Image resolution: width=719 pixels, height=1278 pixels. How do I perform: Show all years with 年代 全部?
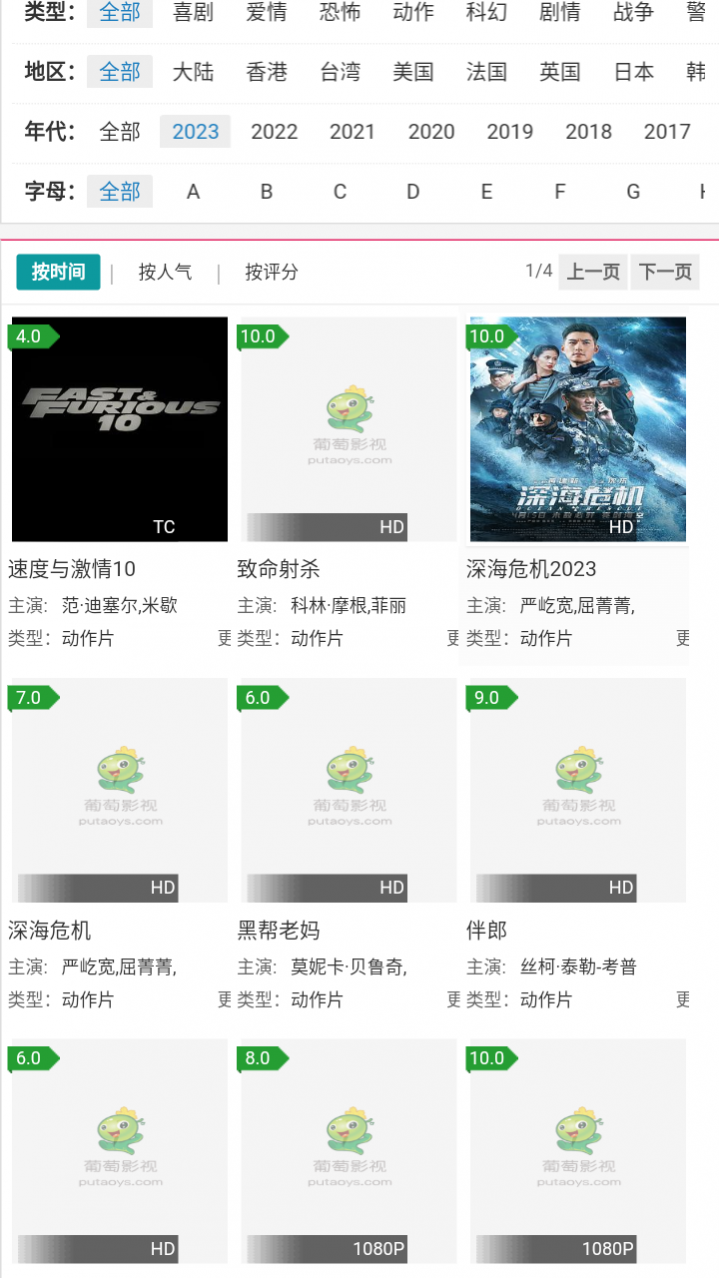tap(120, 131)
